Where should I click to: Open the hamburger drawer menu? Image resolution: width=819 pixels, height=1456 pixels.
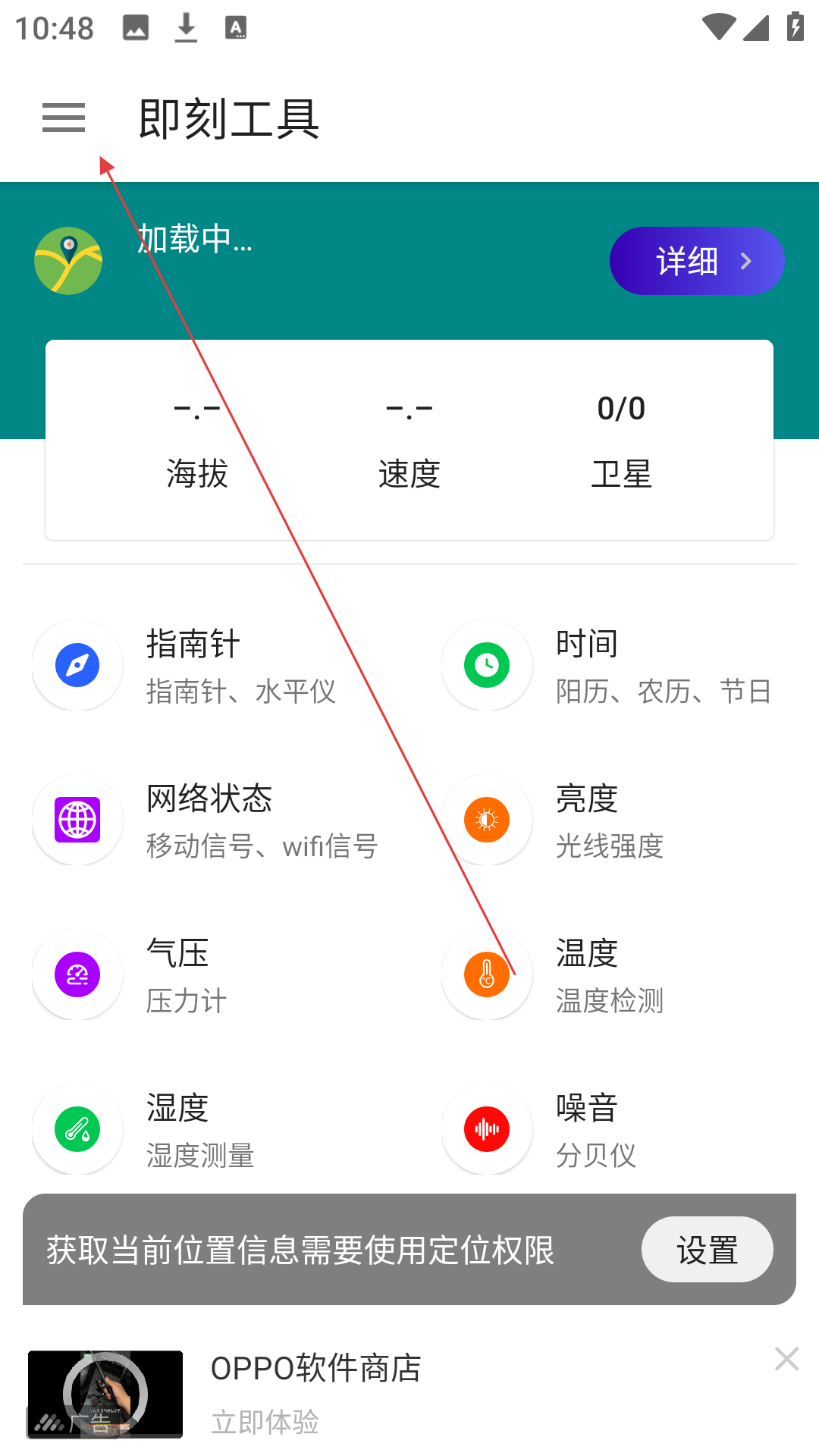(64, 118)
